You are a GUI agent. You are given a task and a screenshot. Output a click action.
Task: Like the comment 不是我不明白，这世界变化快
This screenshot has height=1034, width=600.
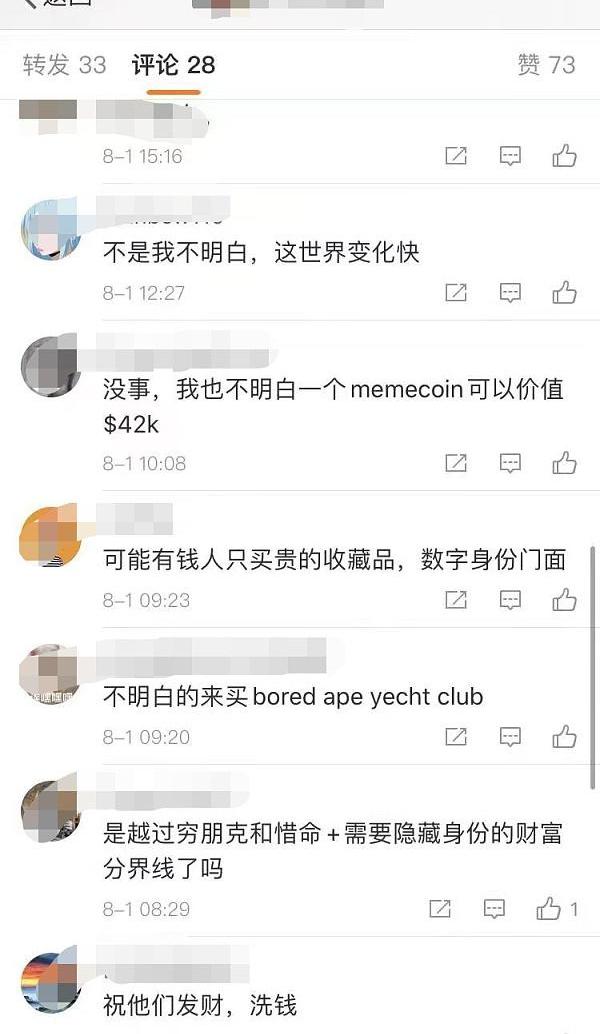[x=564, y=293]
